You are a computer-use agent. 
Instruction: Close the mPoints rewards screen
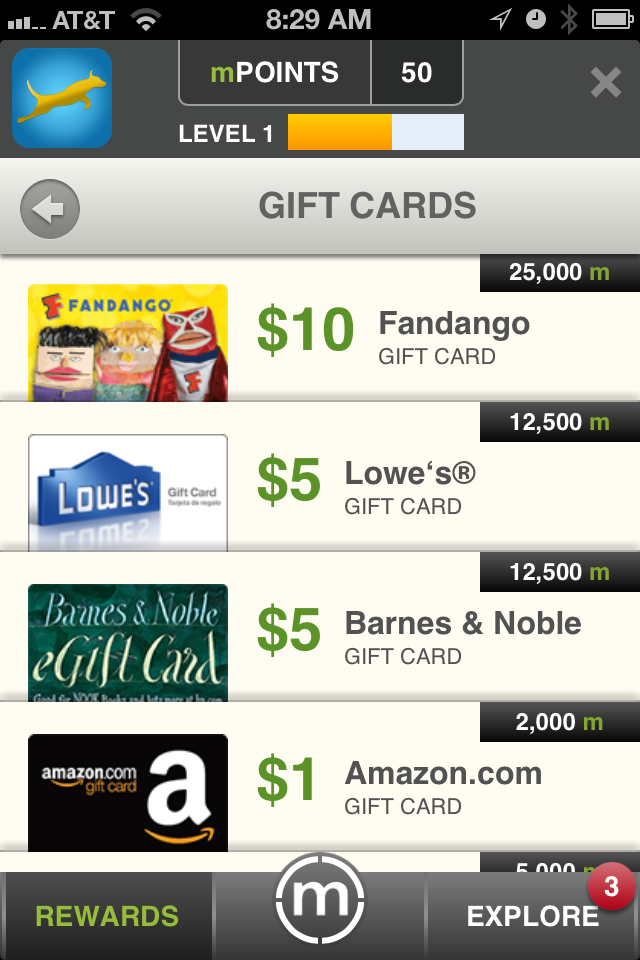(605, 82)
